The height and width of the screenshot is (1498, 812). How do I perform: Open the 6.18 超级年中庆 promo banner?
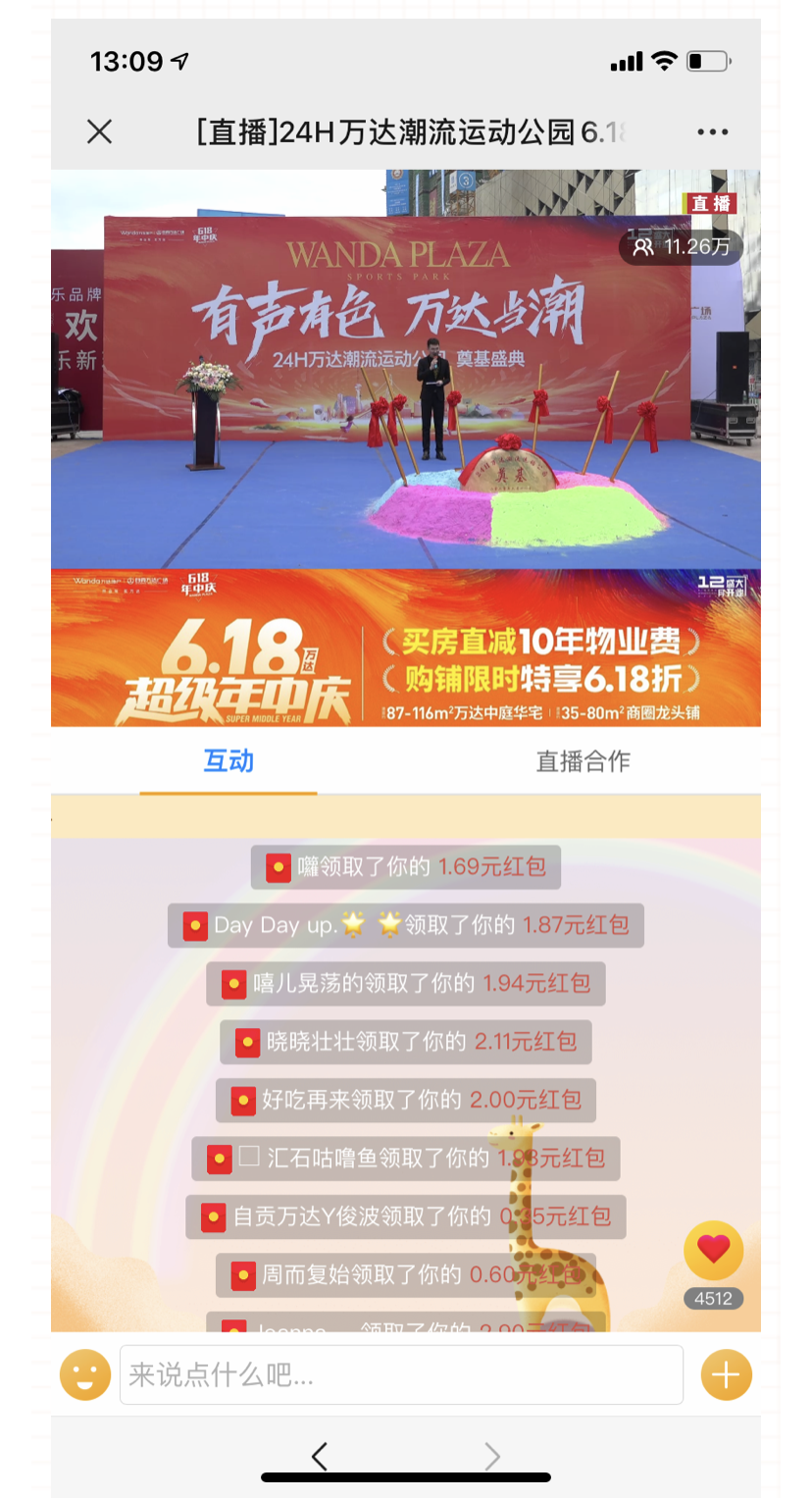pos(405,648)
